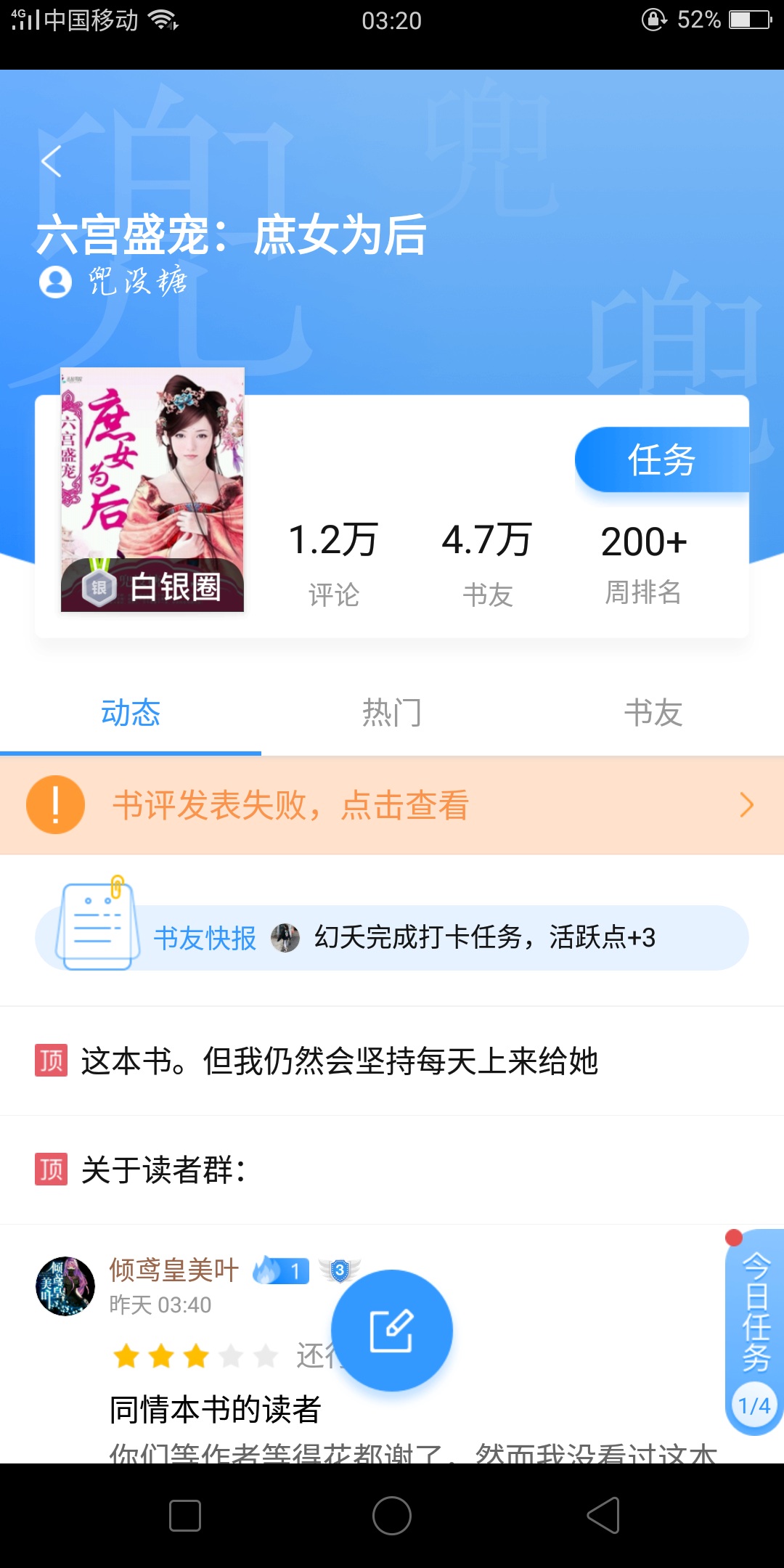The height and width of the screenshot is (1568, 784).
Task: Select the 动态 tab
Action: (131, 713)
